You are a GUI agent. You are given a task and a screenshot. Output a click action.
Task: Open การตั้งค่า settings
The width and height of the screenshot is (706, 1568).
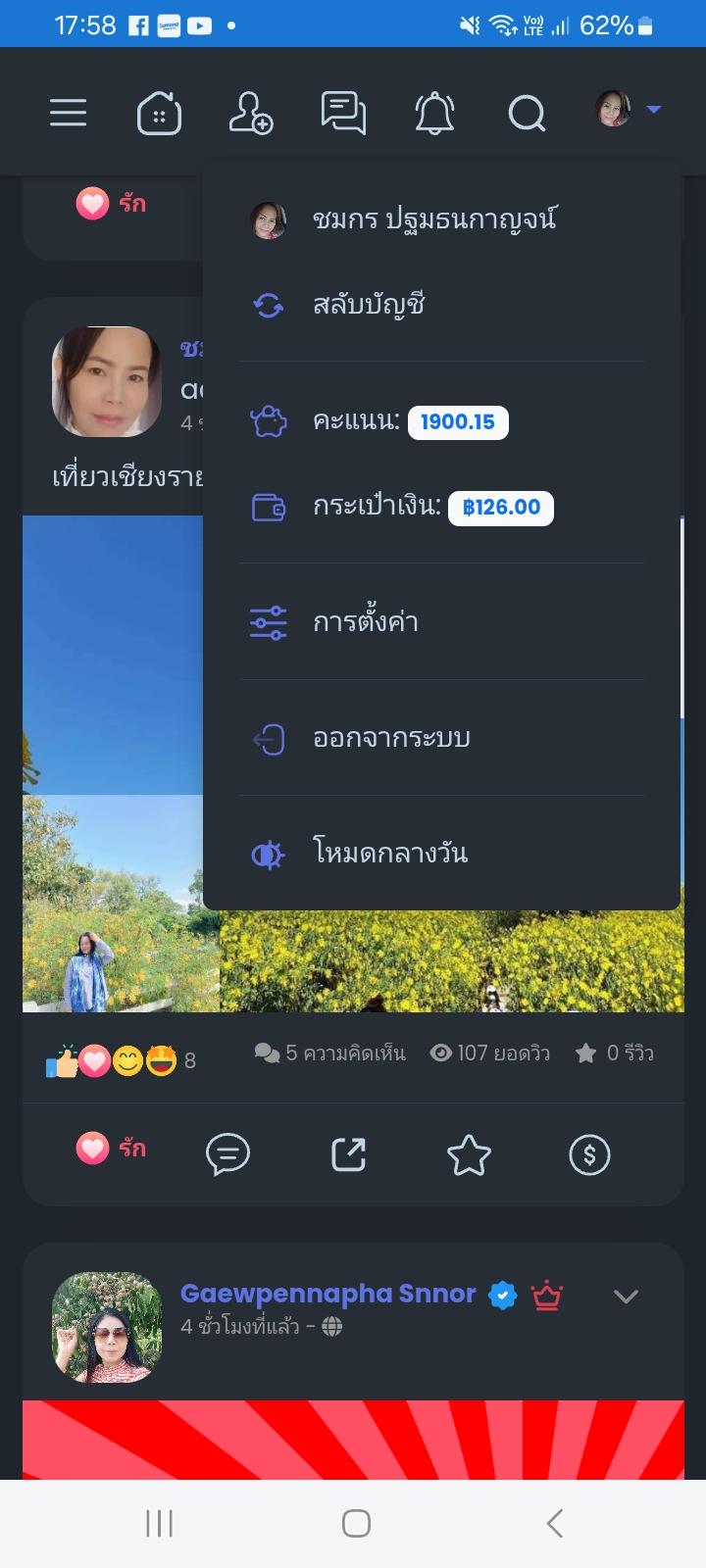click(x=365, y=622)
